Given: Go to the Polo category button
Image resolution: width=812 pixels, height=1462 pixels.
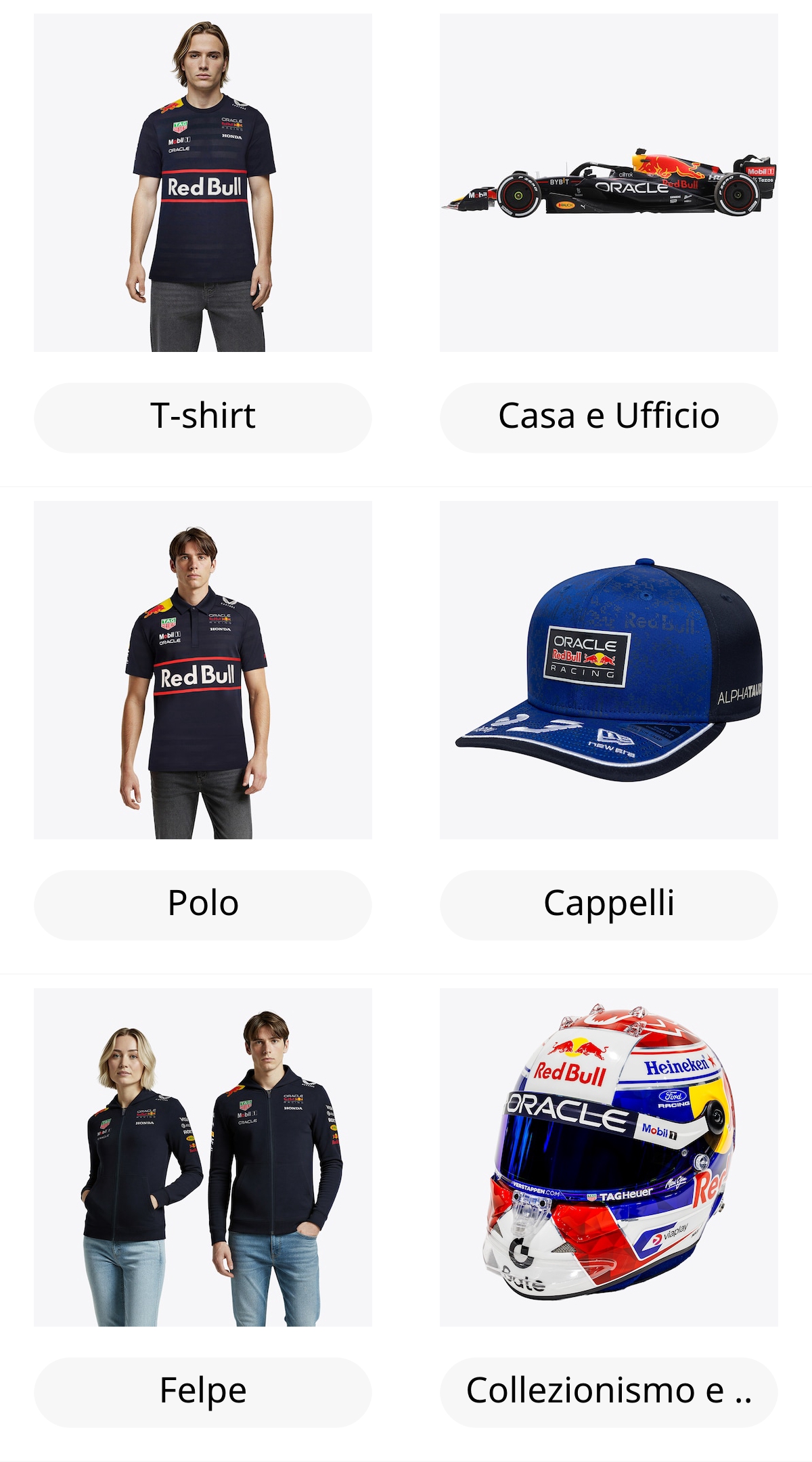Looking at the screenshot, I should 203,904.
